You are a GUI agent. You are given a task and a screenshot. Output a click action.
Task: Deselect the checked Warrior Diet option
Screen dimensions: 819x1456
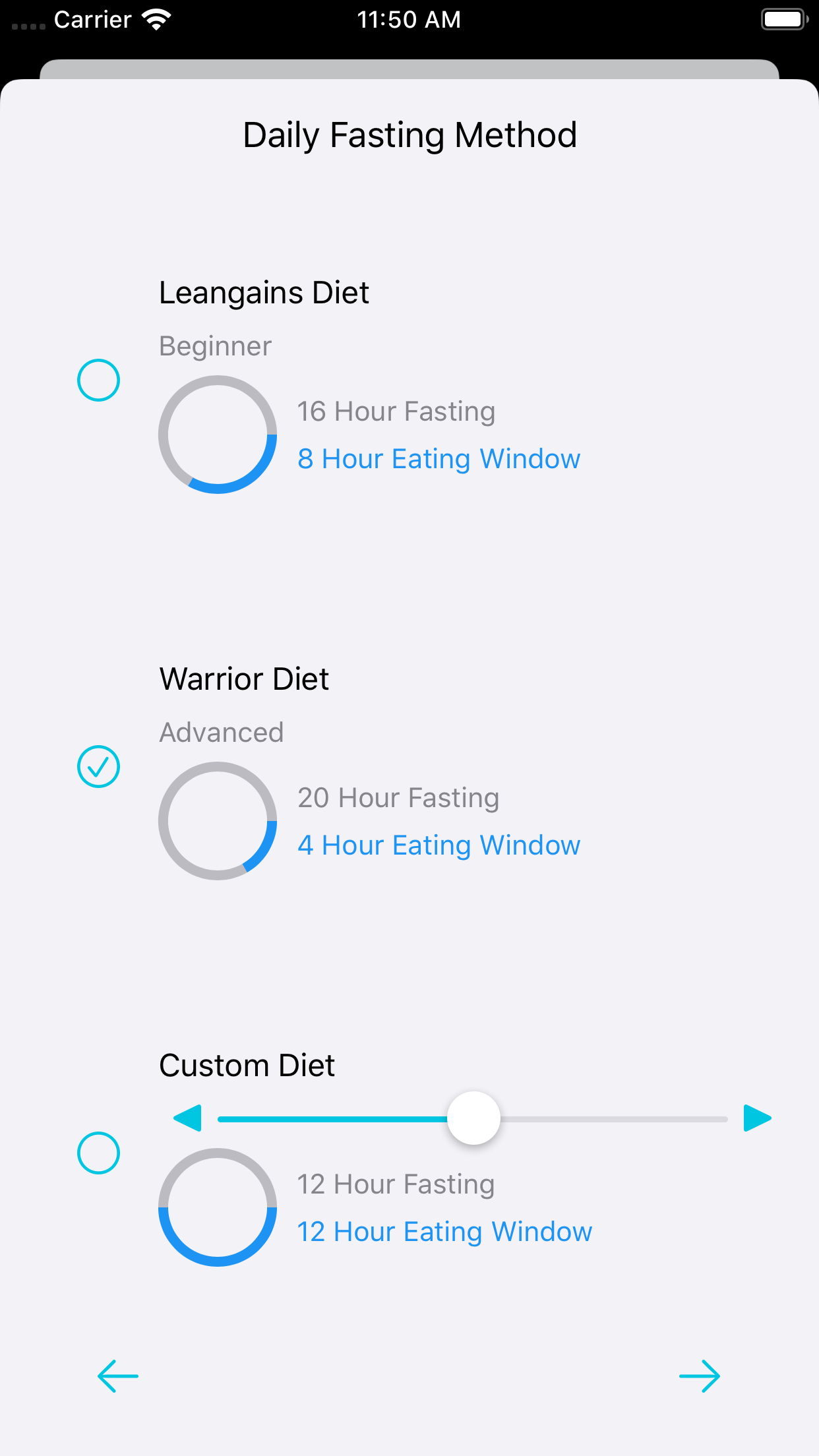[98, 767]
